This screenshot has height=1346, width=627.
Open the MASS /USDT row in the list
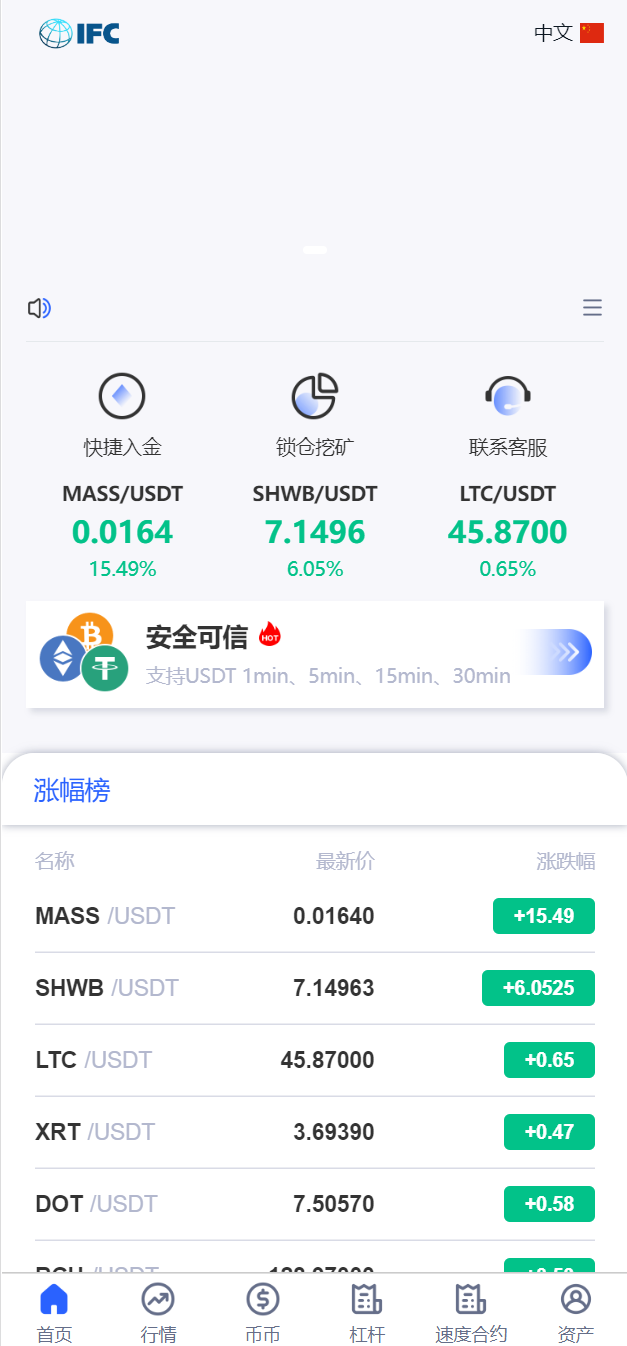tap(314, 916)
